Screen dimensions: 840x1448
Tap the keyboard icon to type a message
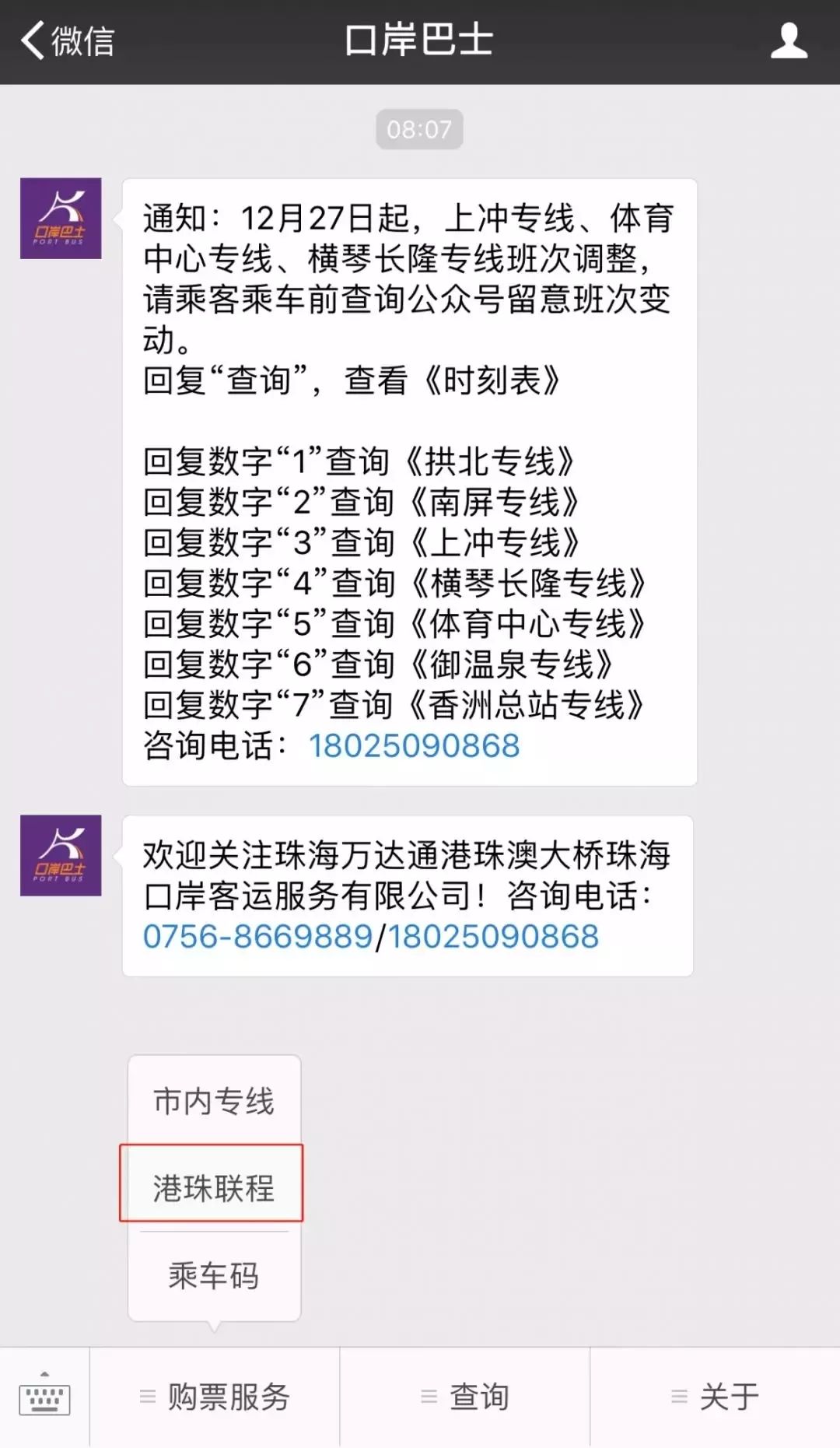click(43, 1395)
